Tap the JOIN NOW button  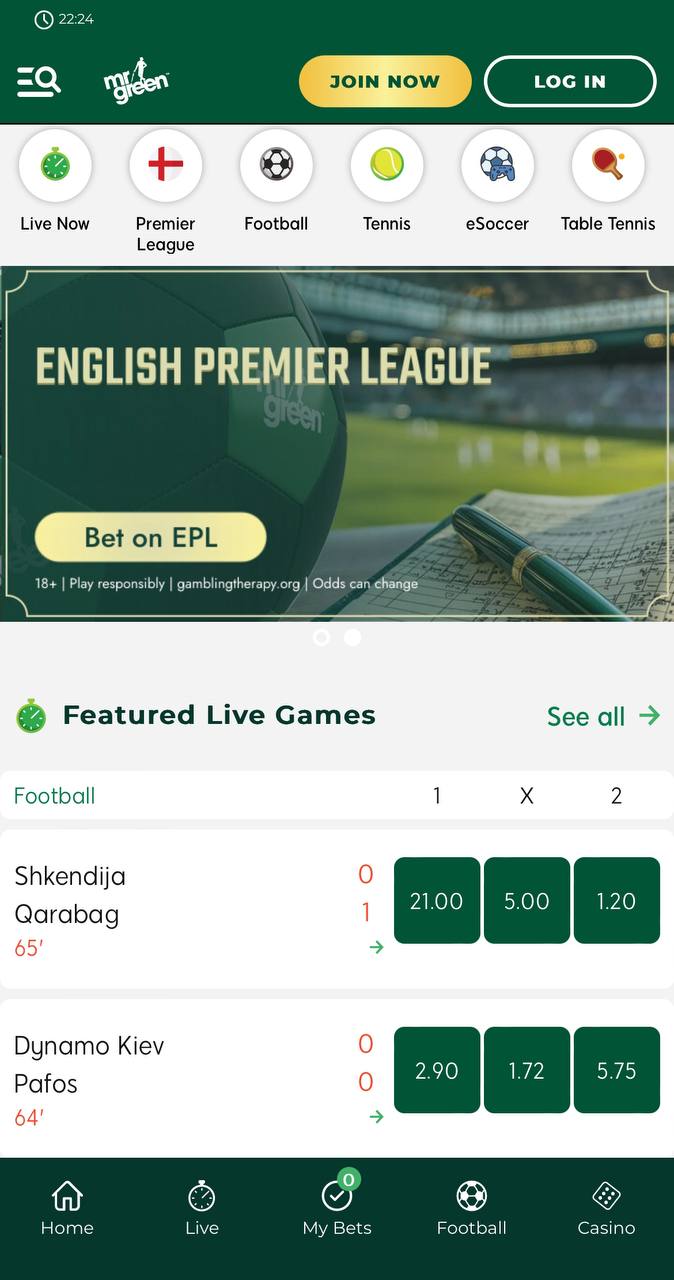(385, 81)
